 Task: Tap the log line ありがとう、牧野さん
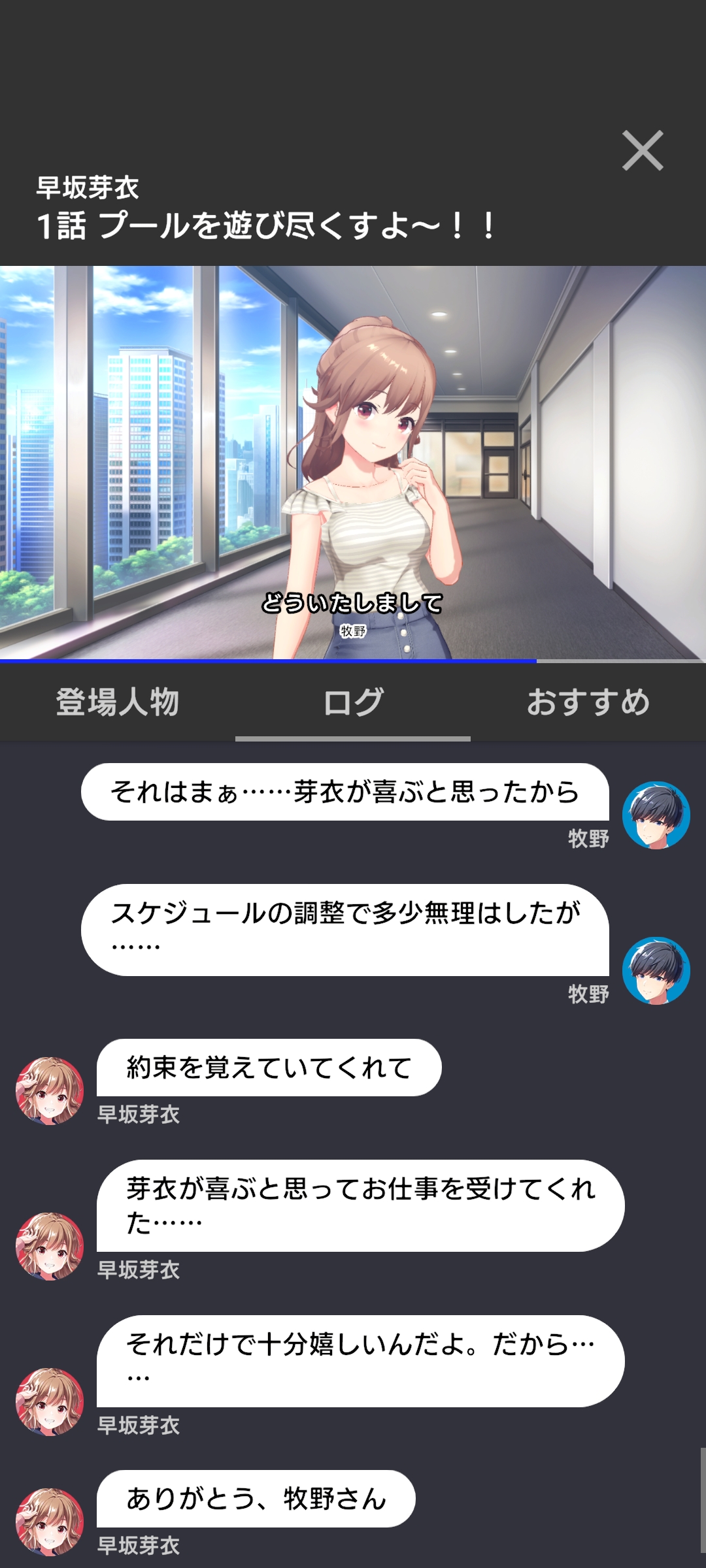click(256, 1499)
